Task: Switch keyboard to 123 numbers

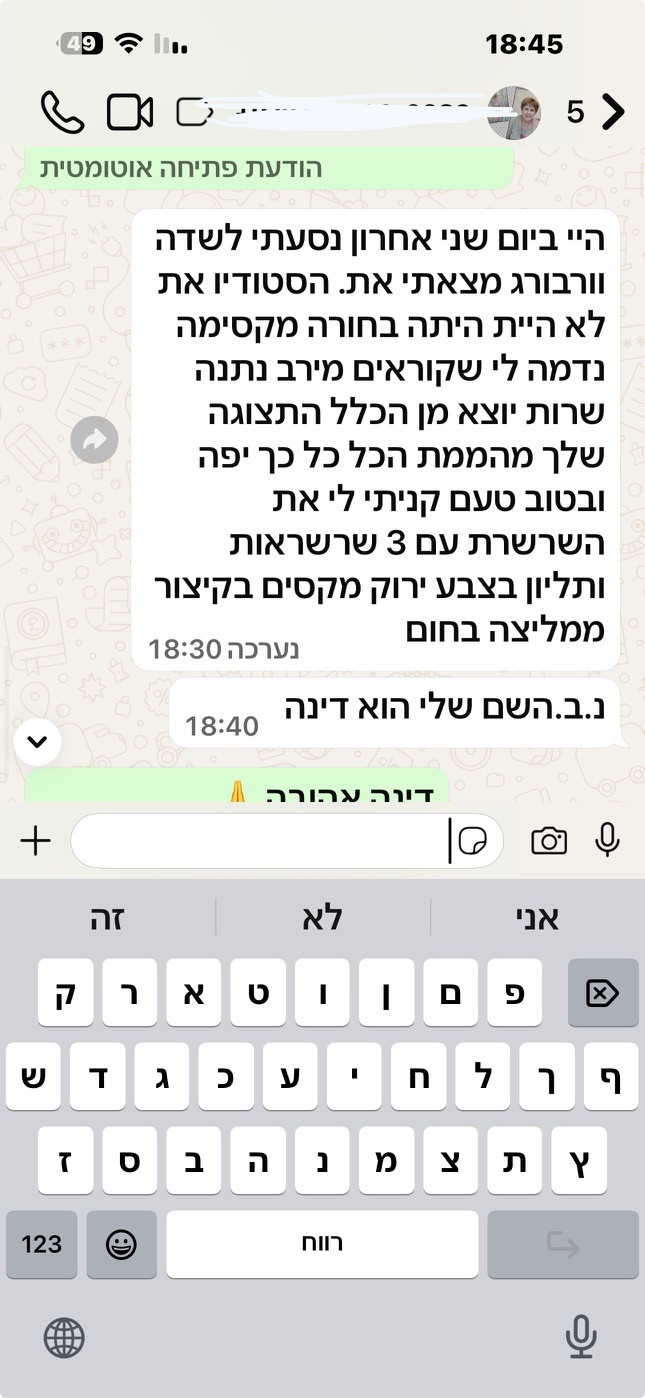Action: [x=42, y=1244]
